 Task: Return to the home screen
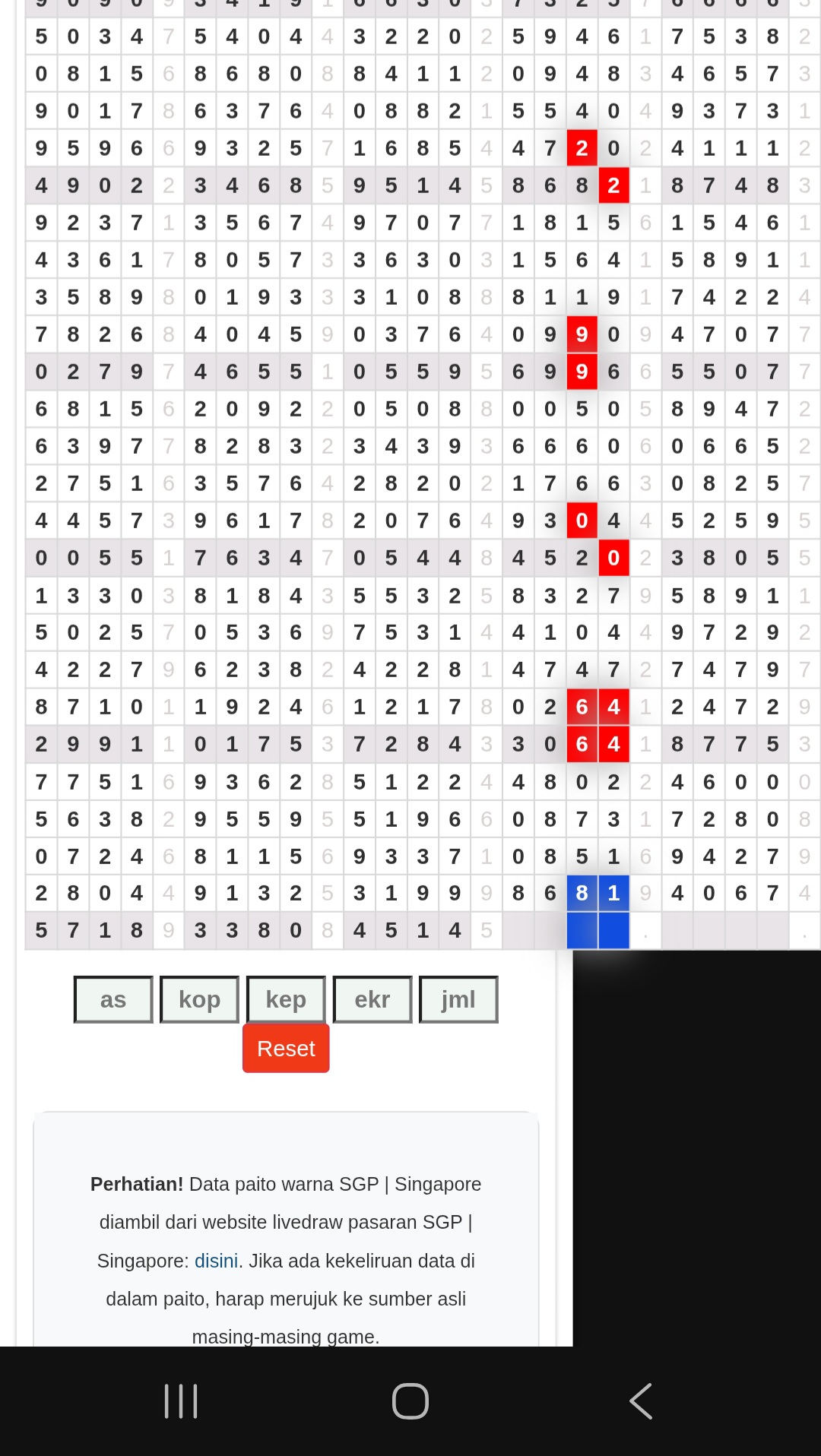point(410,1401)
